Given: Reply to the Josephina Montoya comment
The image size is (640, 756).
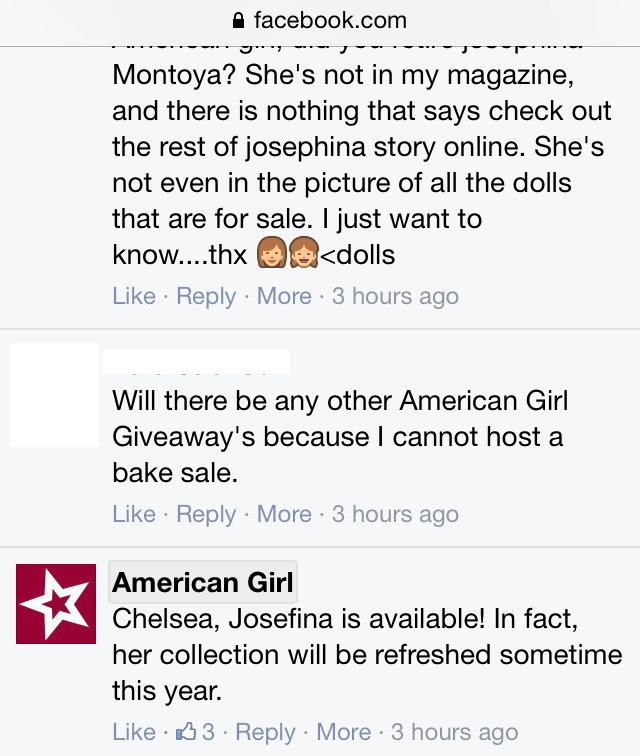Looking at the screenshot, I should 206,296.
